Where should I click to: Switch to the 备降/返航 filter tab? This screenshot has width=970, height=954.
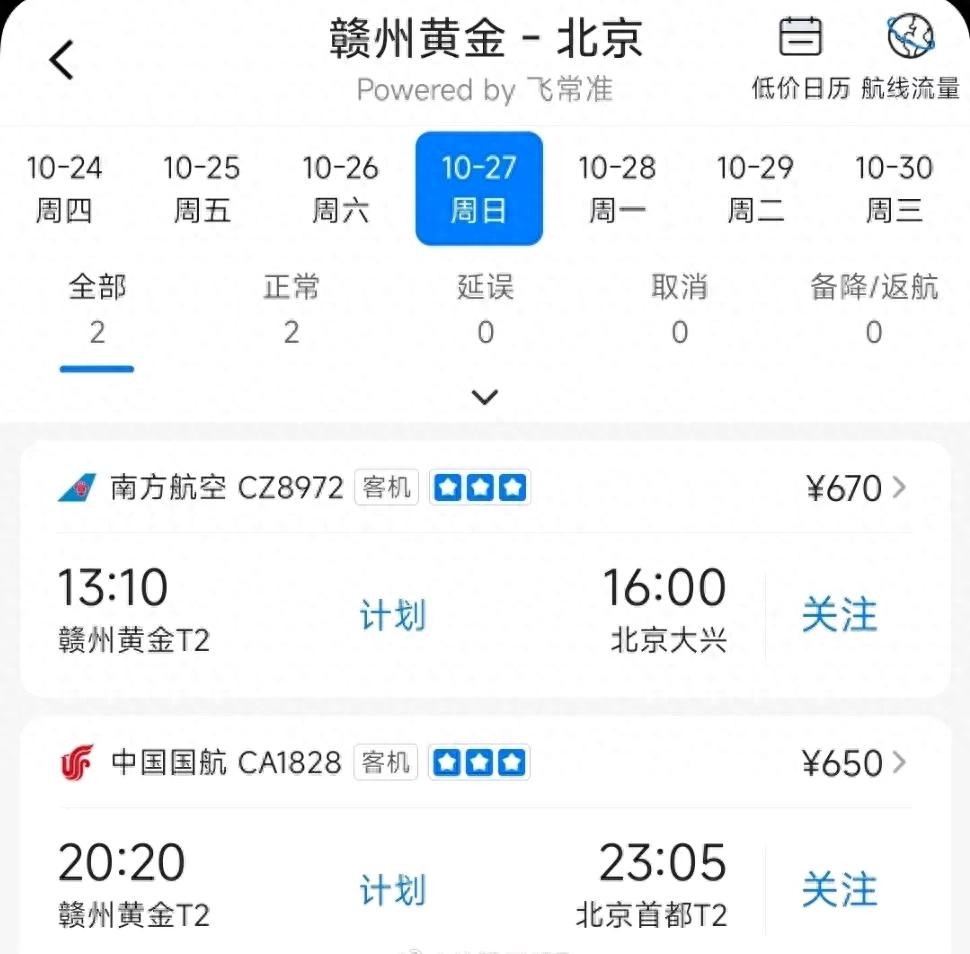[874, 308]
